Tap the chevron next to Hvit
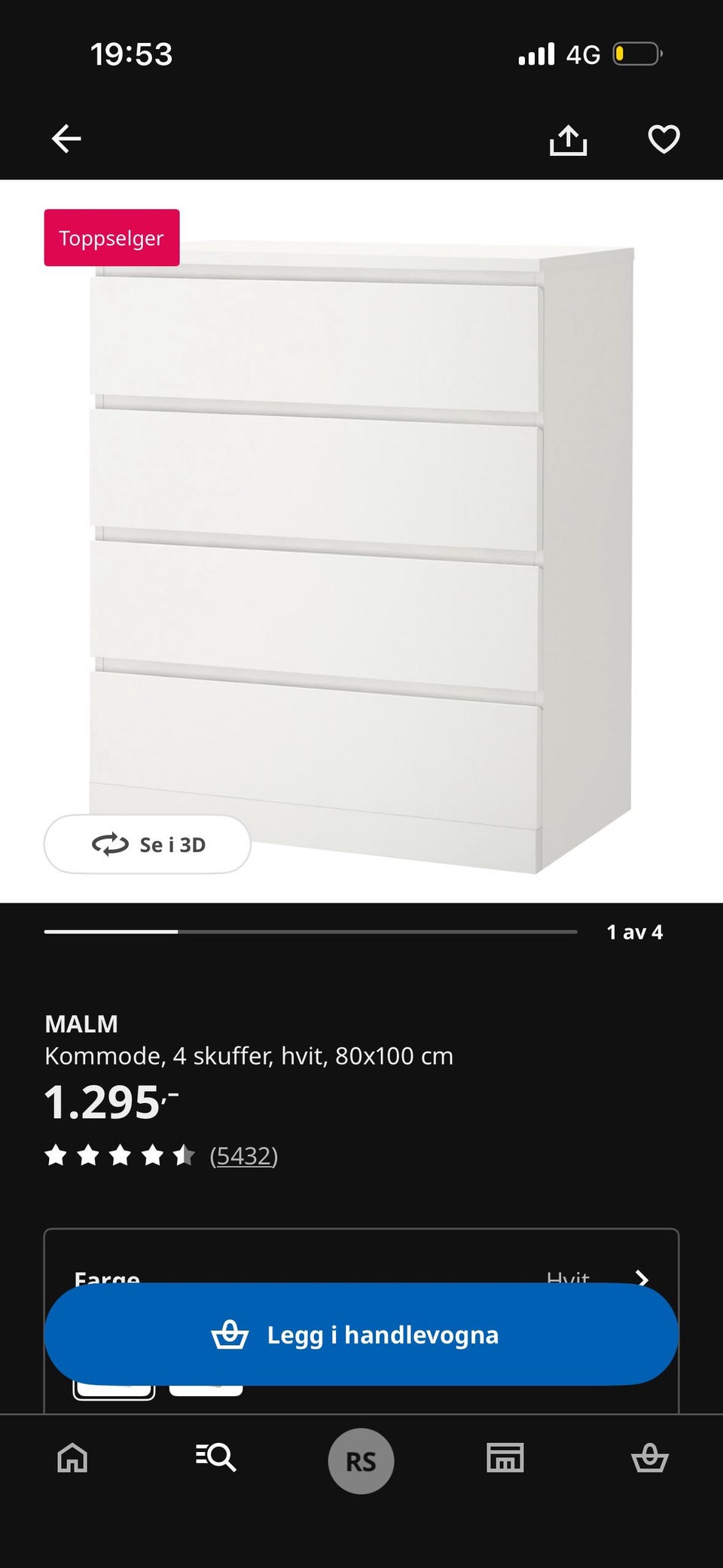Screen dimensions: 723x1568 click(x=642, y=1277)
